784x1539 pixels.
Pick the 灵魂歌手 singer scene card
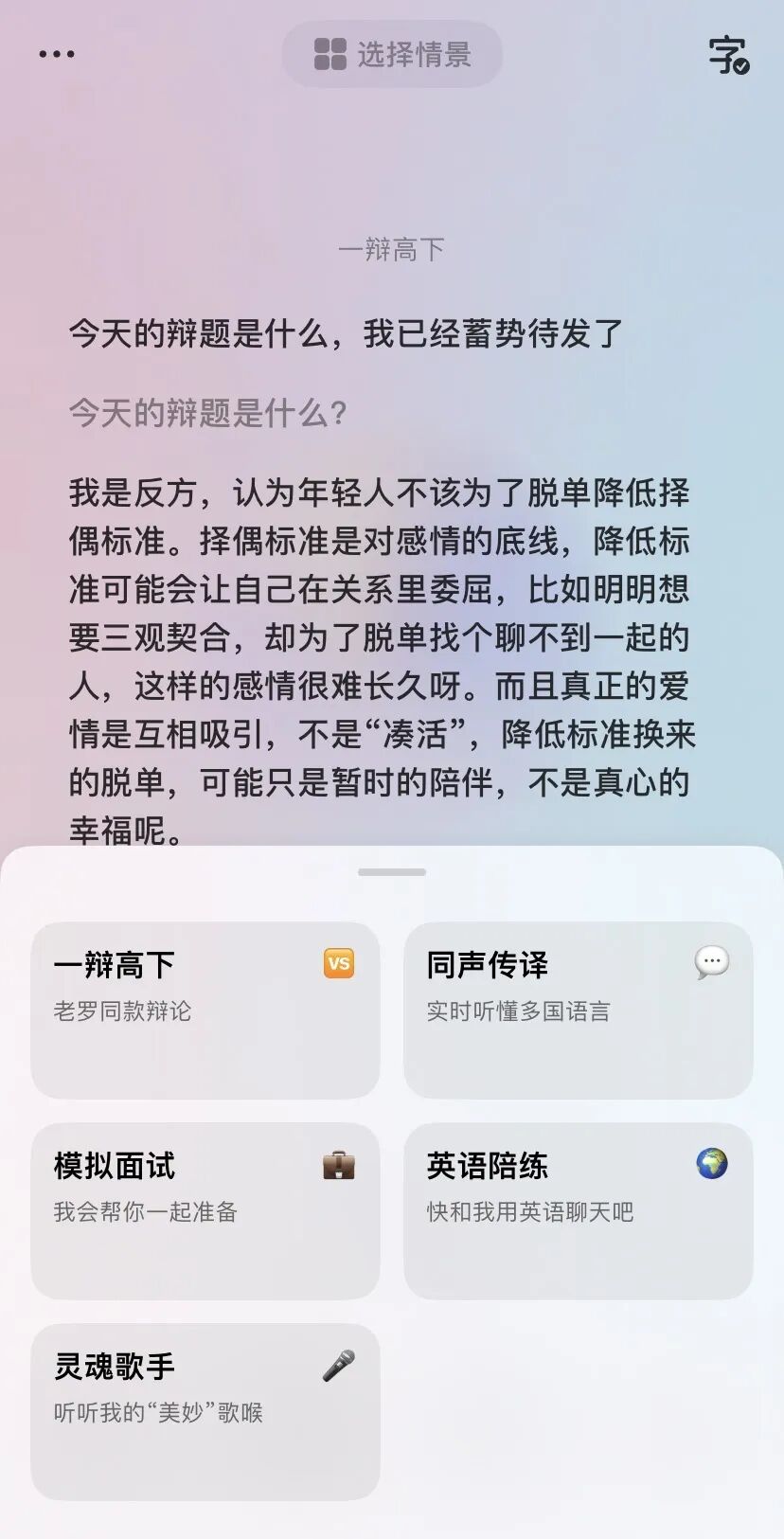click(x=205, y=1411)
